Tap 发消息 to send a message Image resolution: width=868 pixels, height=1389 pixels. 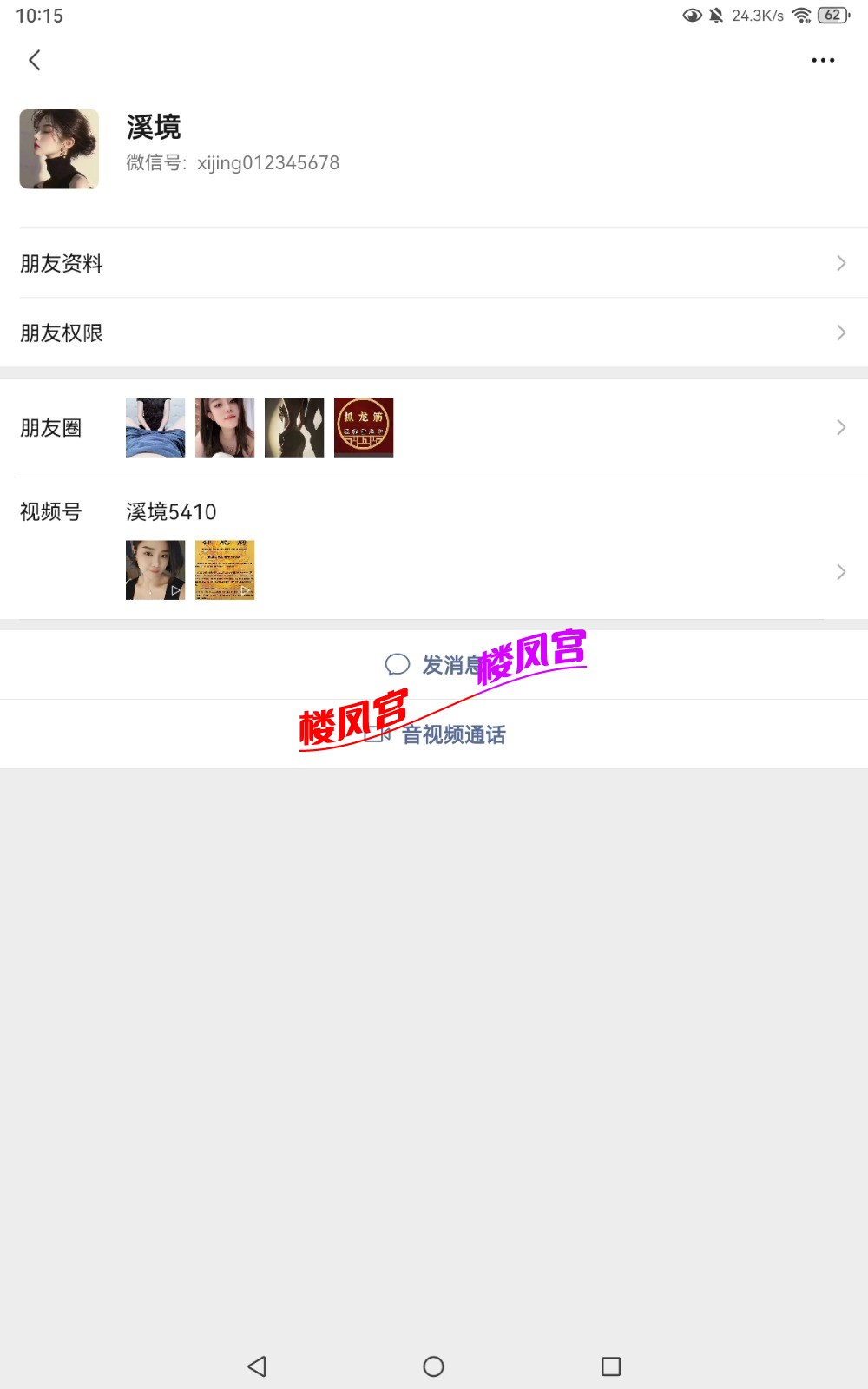tap(434, 665)
